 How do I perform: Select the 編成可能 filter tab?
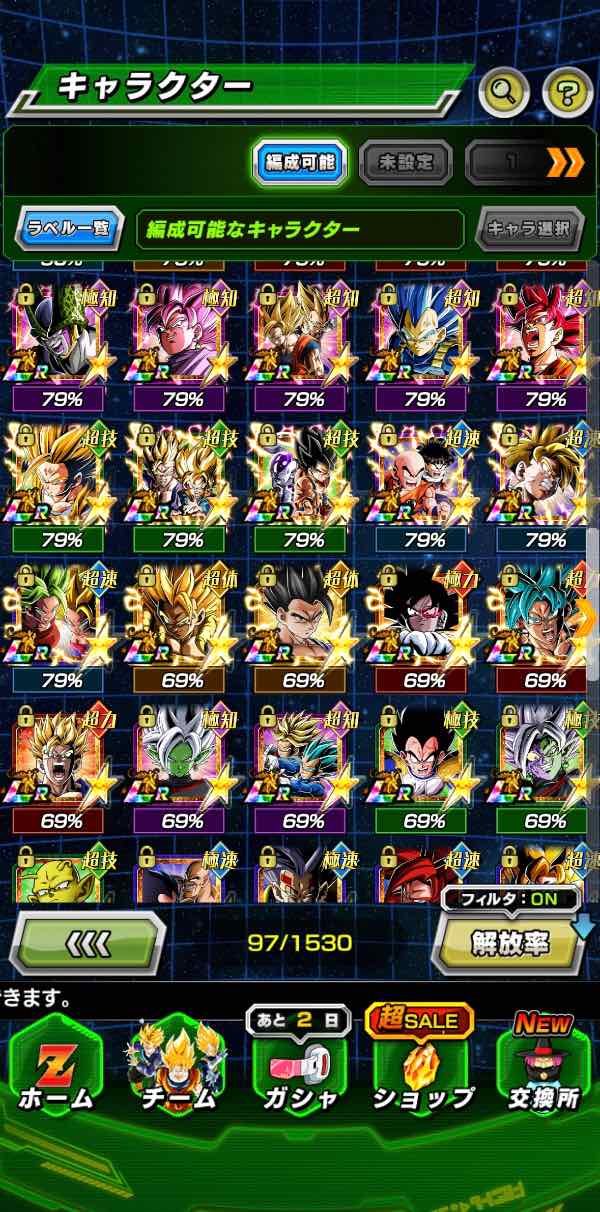tap(300, 162)
